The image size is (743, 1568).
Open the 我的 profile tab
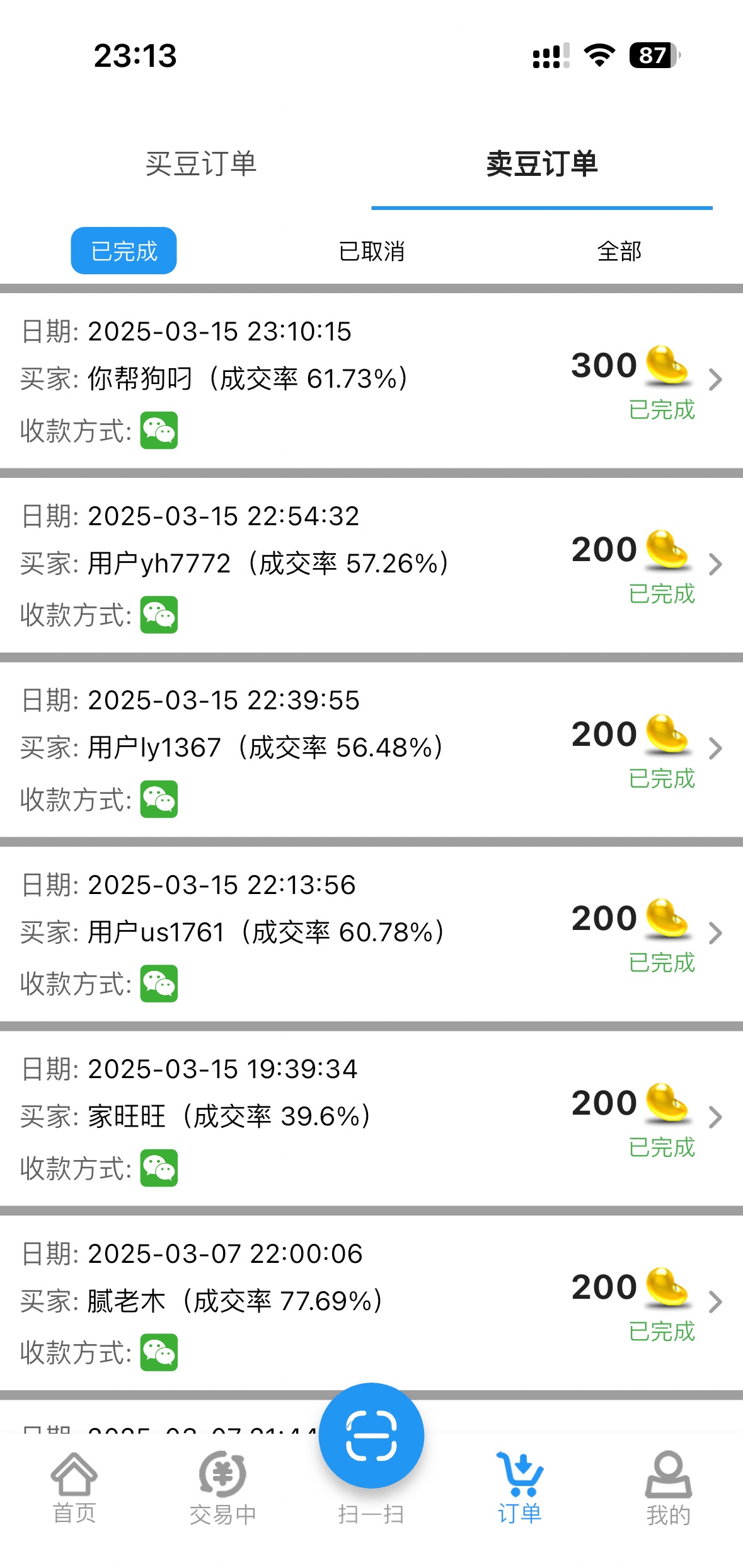point(668,1488)
